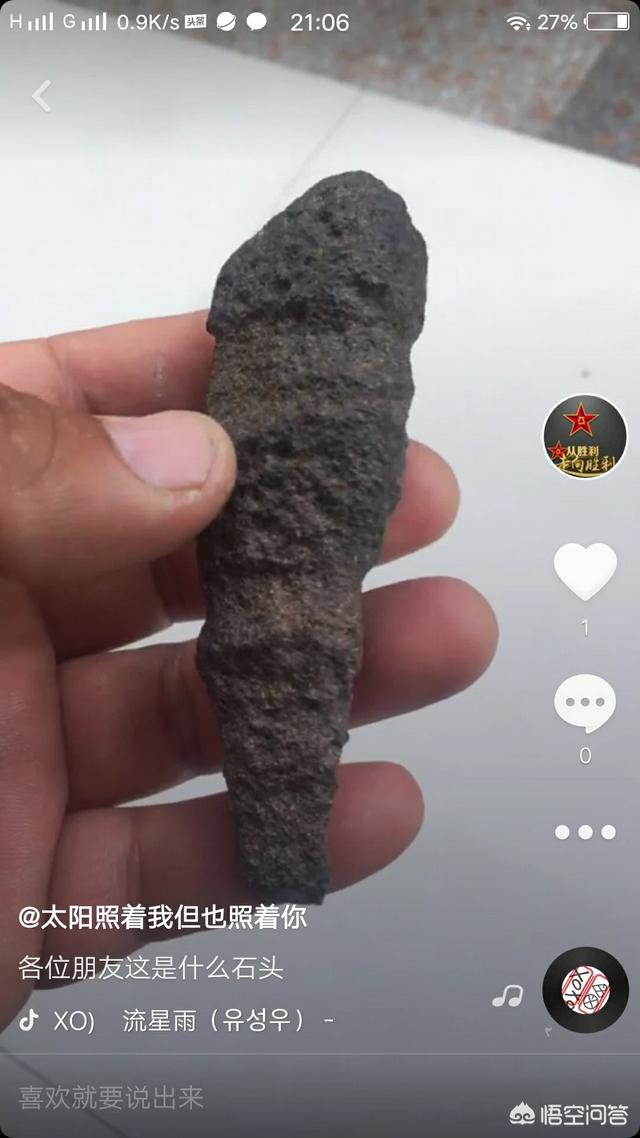Like this video with the heart
The height and width of the screenshot is (1138, 640).
585,571
